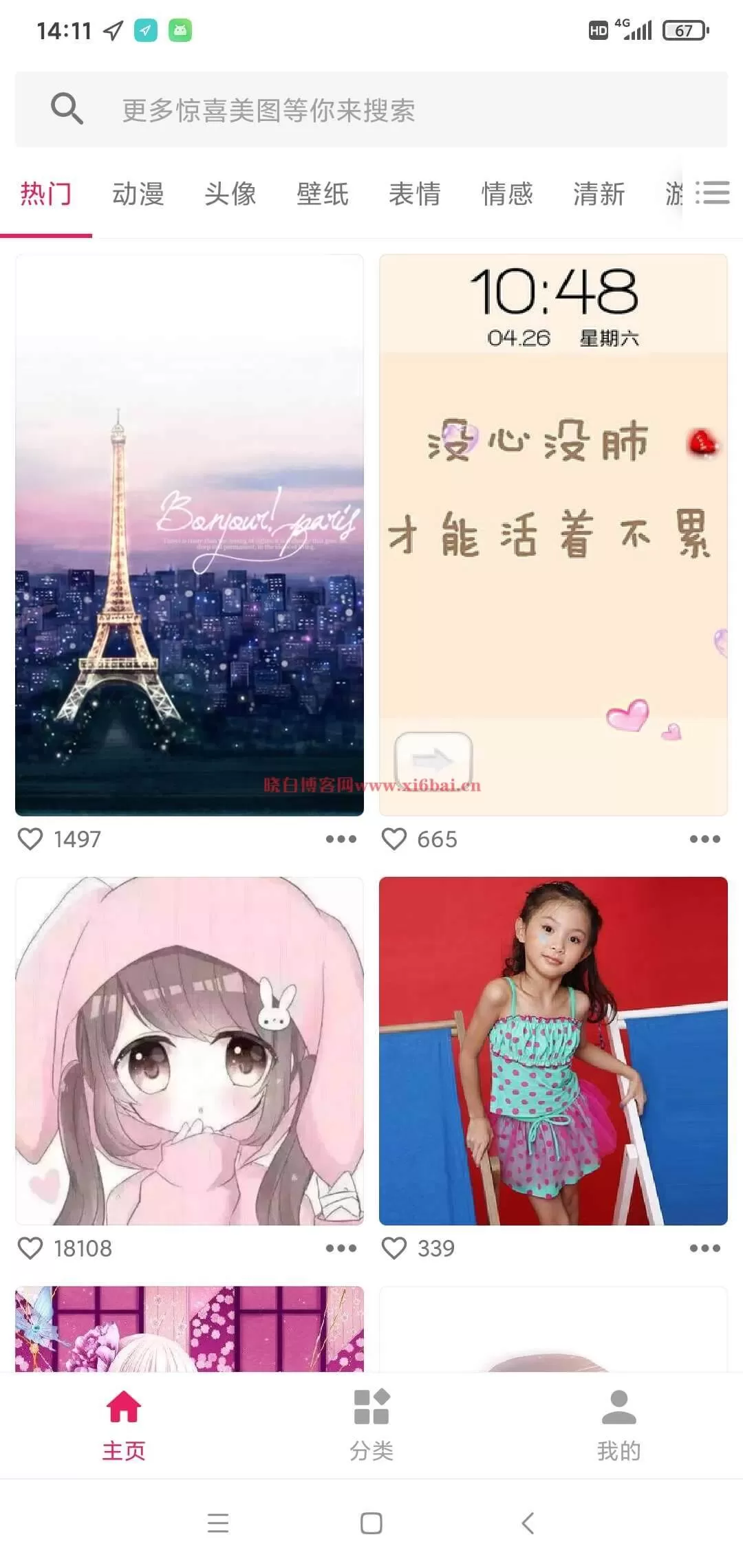The height and width of the screenshot is (1568, 743).
Task: Like the picture with 665 likes
Action: (x=394, y=839)
